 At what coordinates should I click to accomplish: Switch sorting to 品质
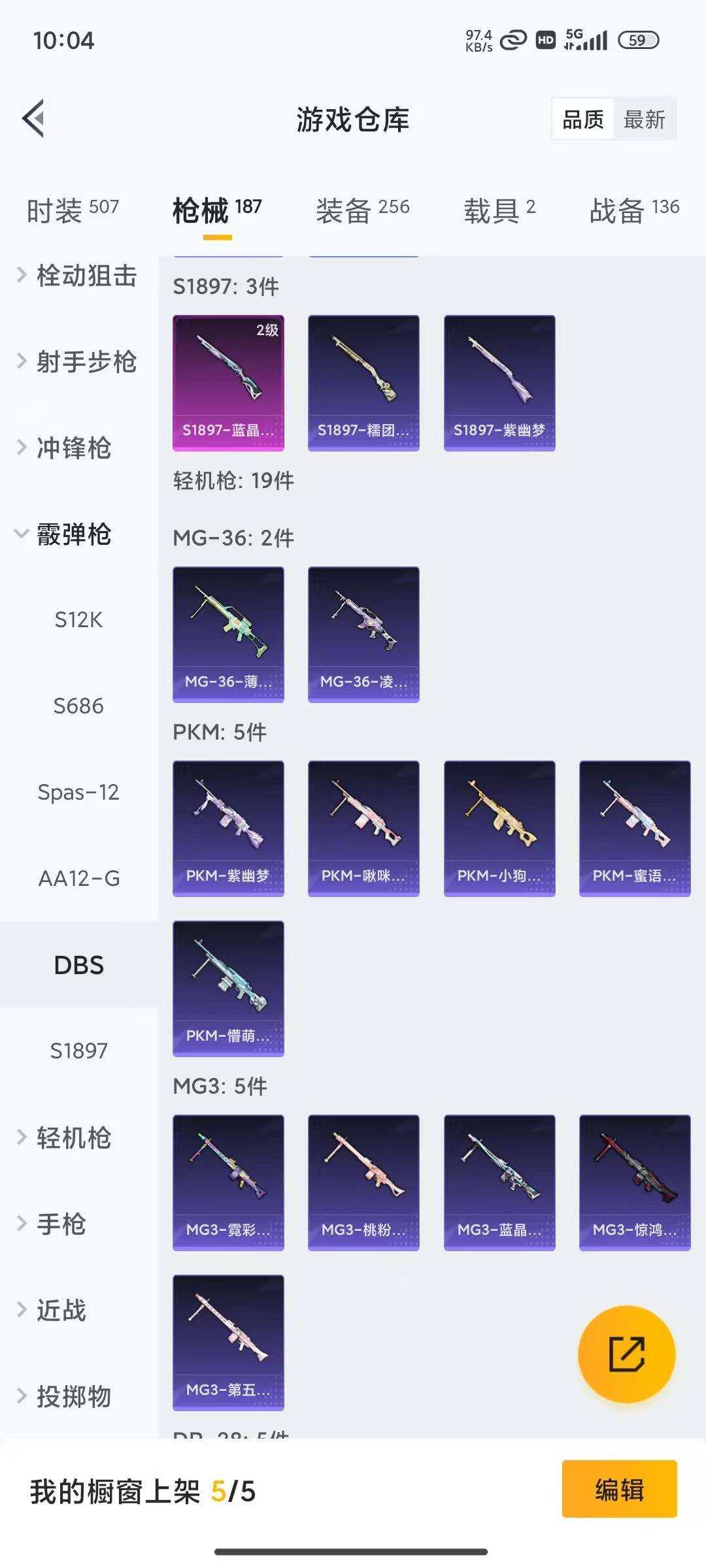pos(584,120)
